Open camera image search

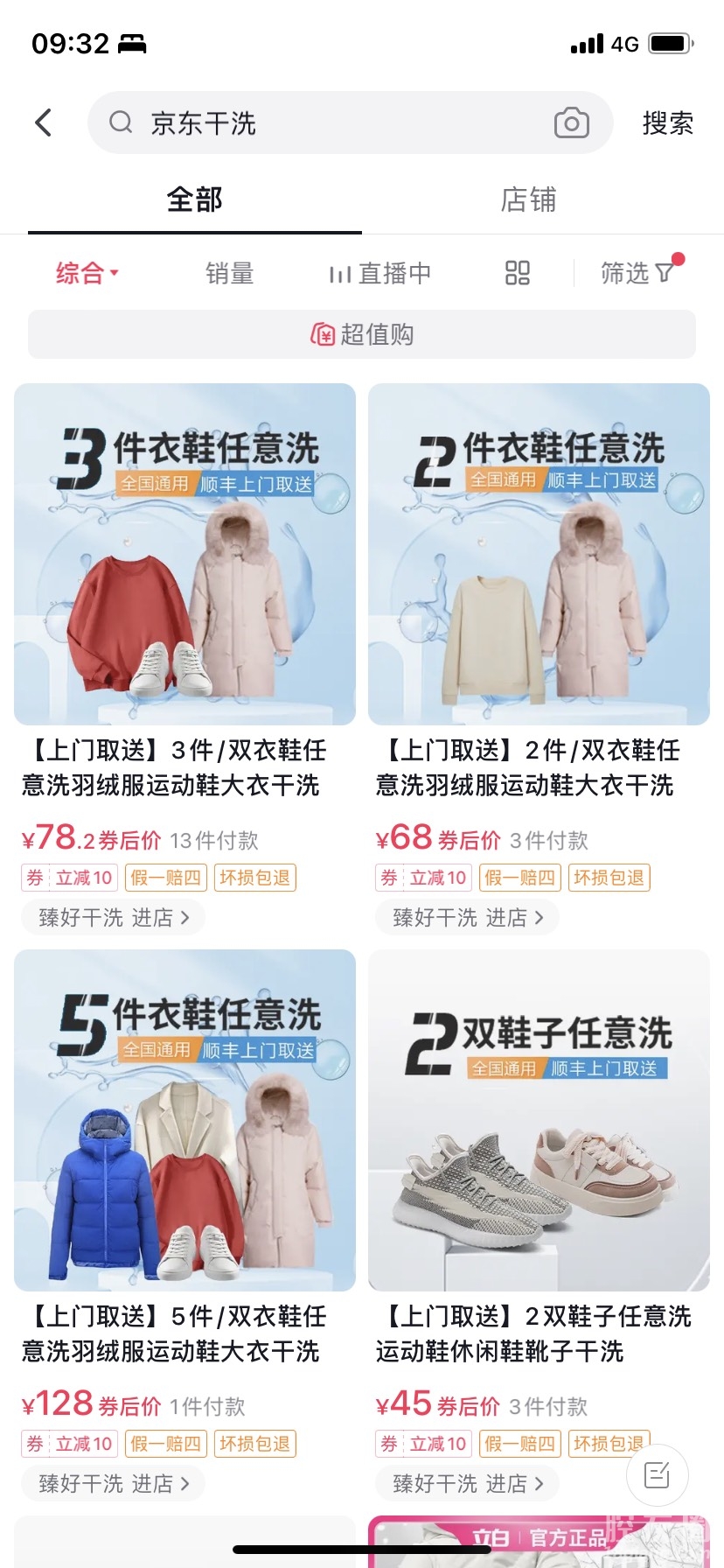click(572, 122)
